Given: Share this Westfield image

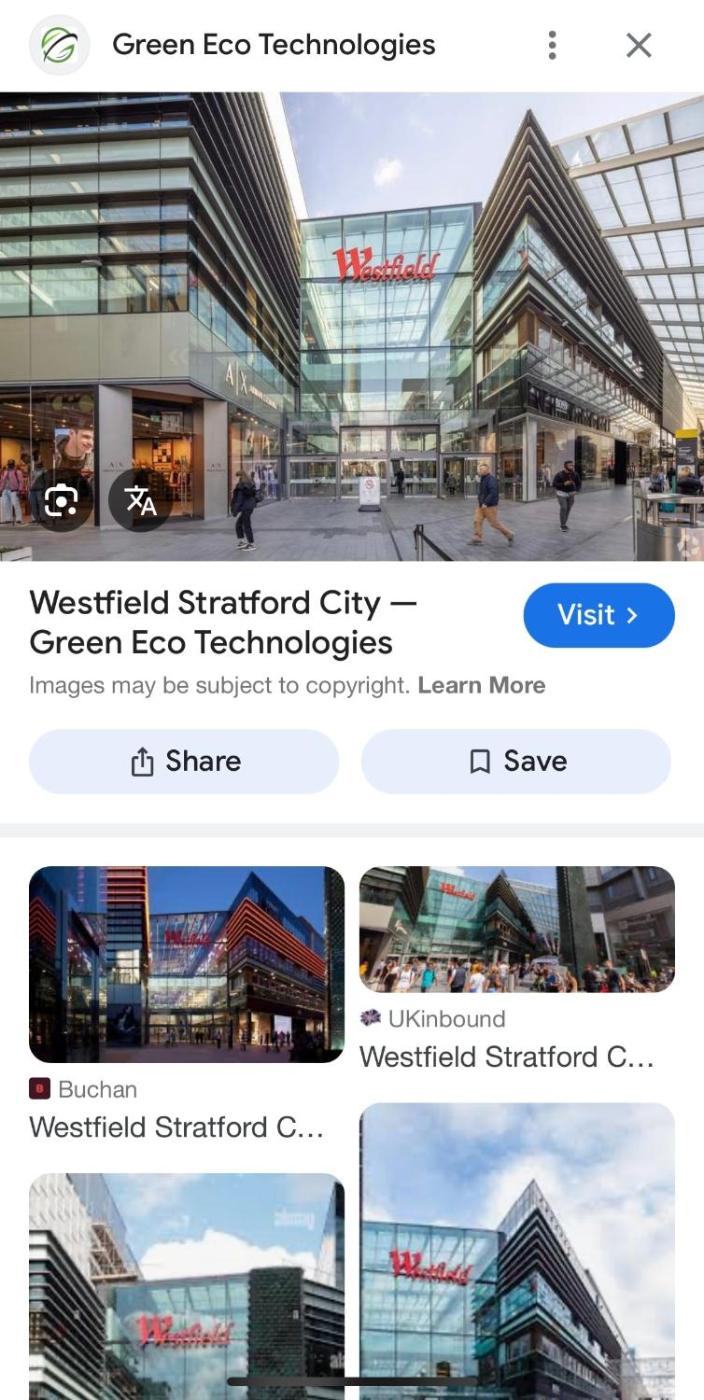Looking at the screenshot, I should [x=184, y=762].
